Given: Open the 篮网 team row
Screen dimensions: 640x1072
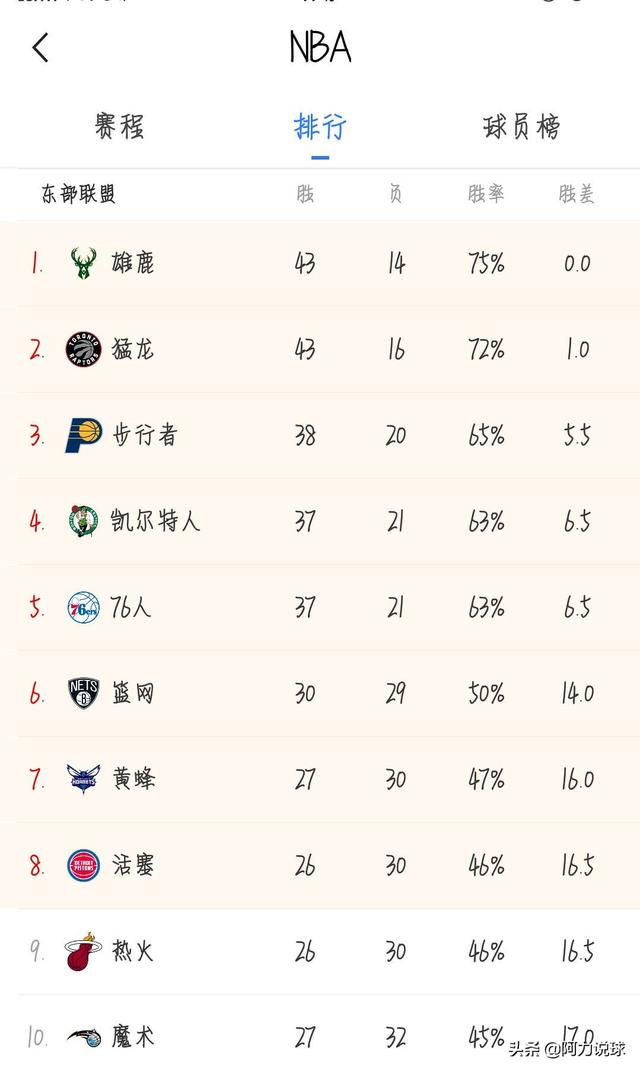Looking at the screenshot, I should tap(320, 694).
